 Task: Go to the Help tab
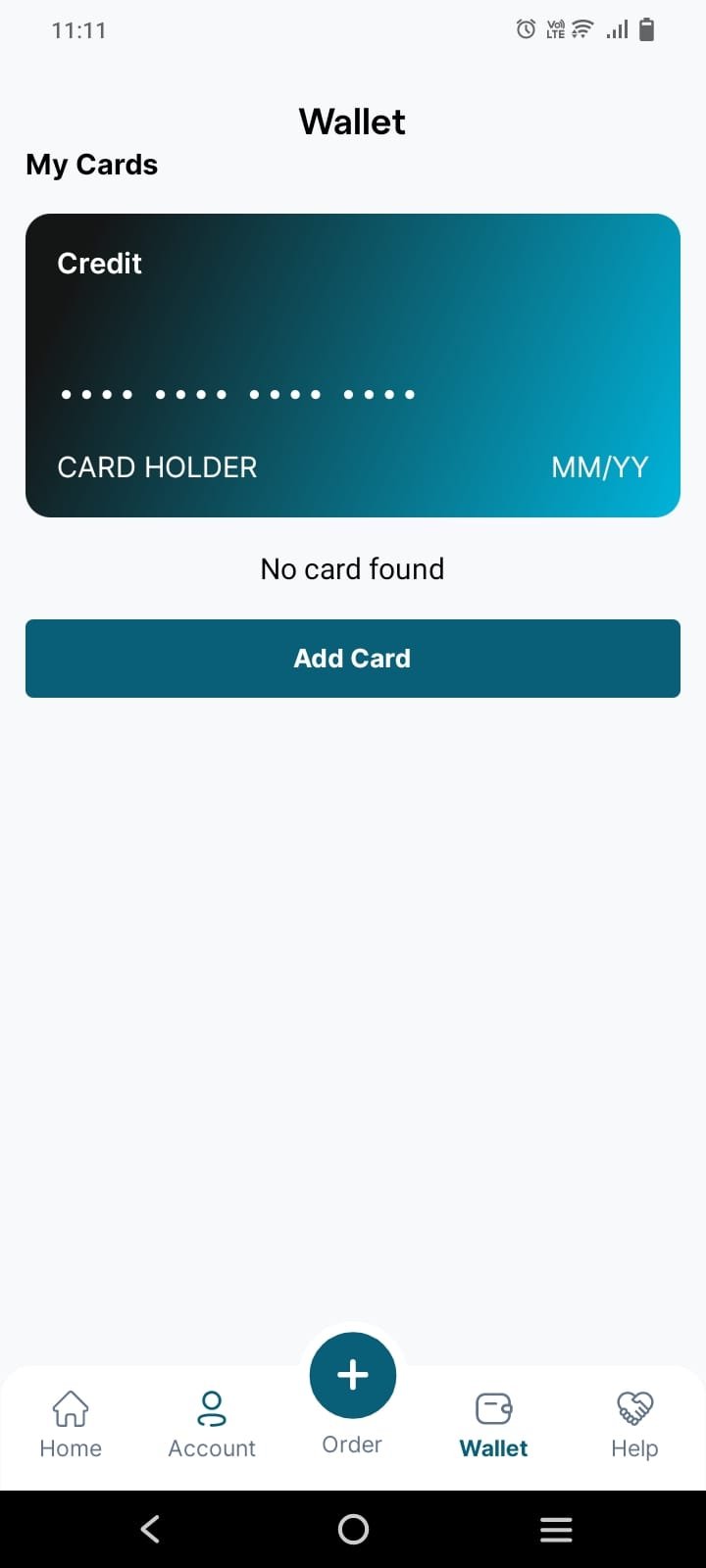(x=634, y=1424)
